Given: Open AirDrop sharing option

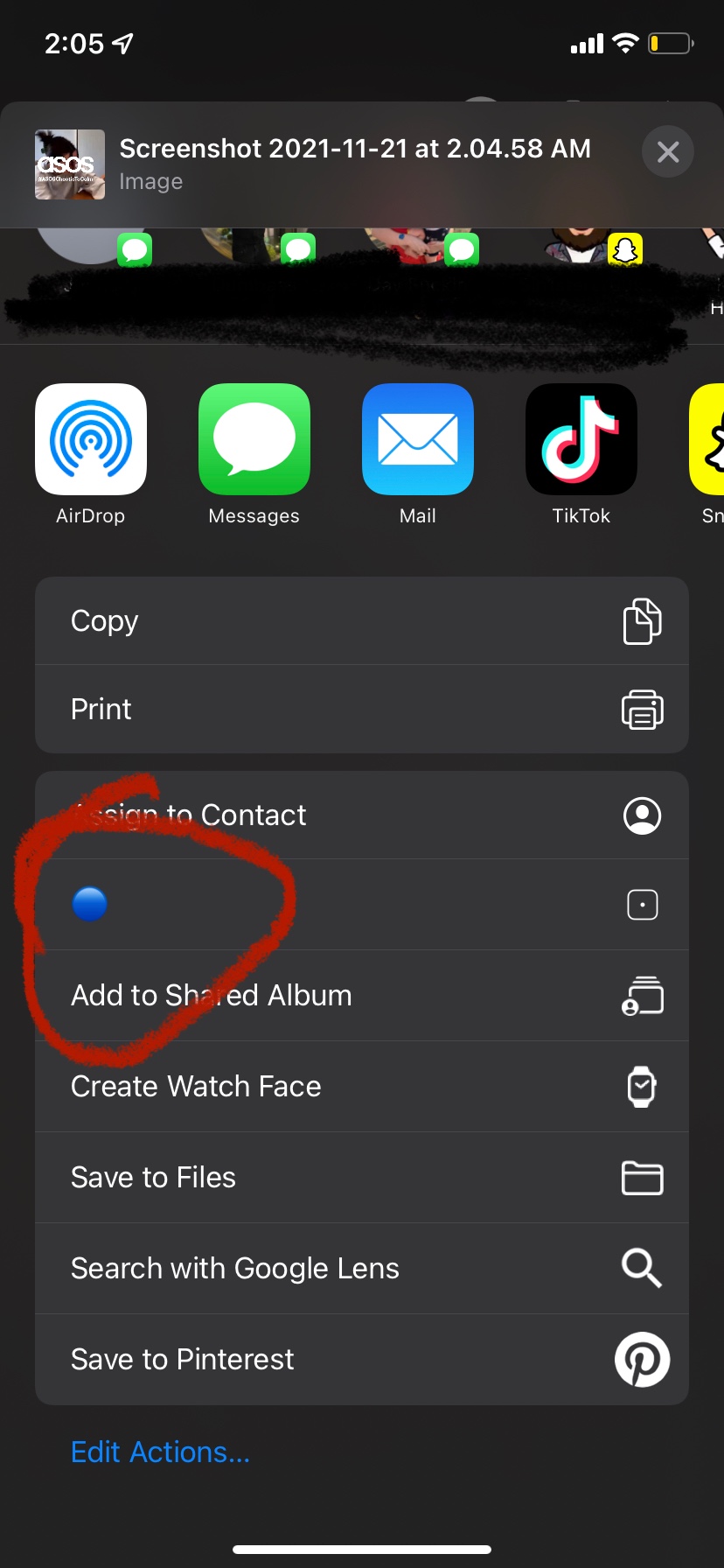Looking at the screenshot, I should (x=90, y=439).
